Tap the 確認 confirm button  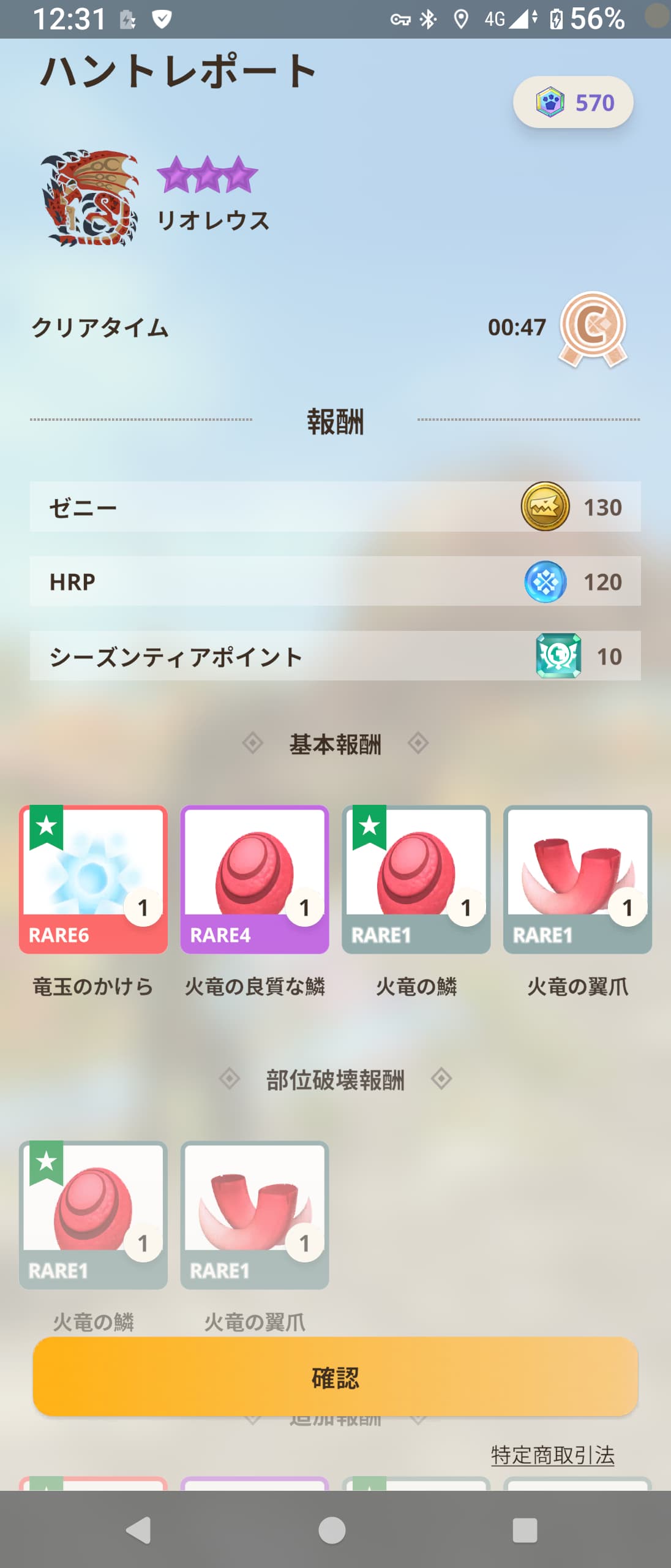335,1377
